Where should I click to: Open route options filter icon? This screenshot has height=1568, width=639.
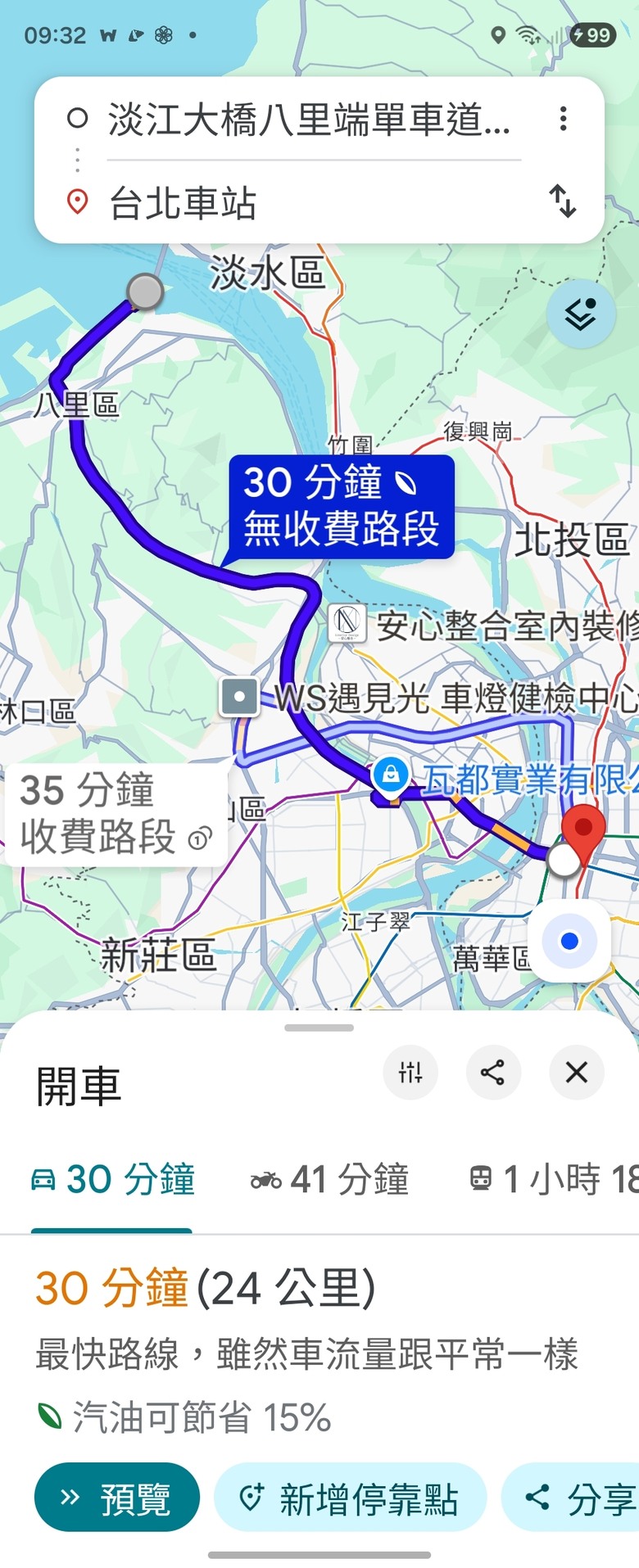(x=410, y=1072)
